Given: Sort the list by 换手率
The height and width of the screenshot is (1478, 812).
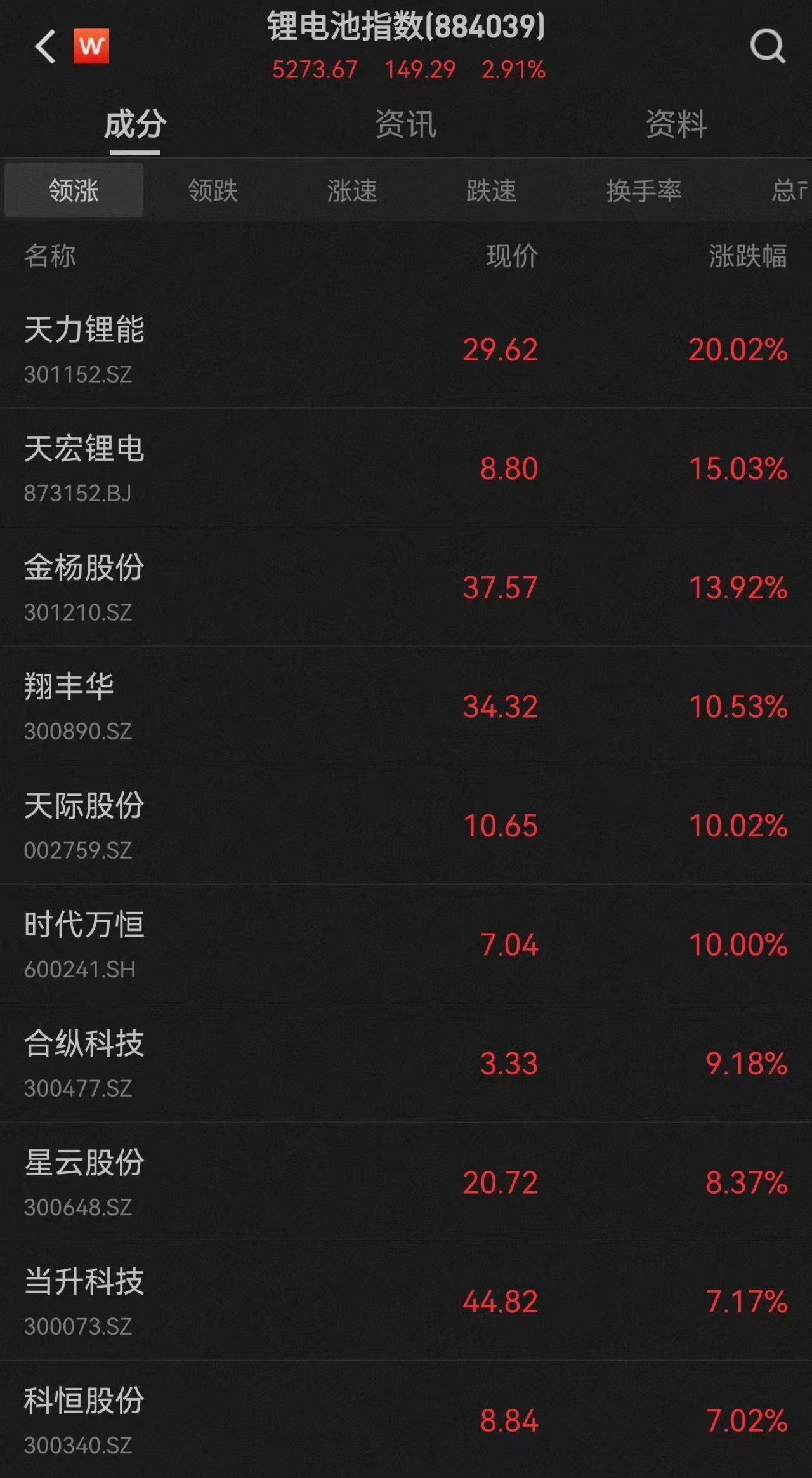Looking at the screenshot, I should click(644, 190).
